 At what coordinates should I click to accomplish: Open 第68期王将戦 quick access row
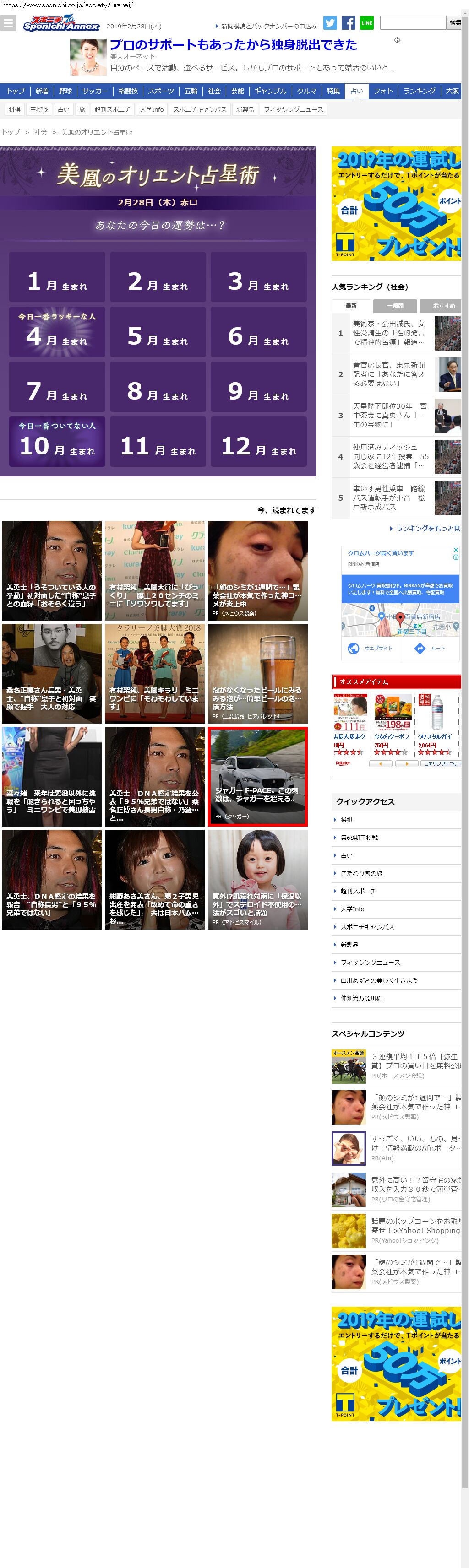click(x=360, y=838)
